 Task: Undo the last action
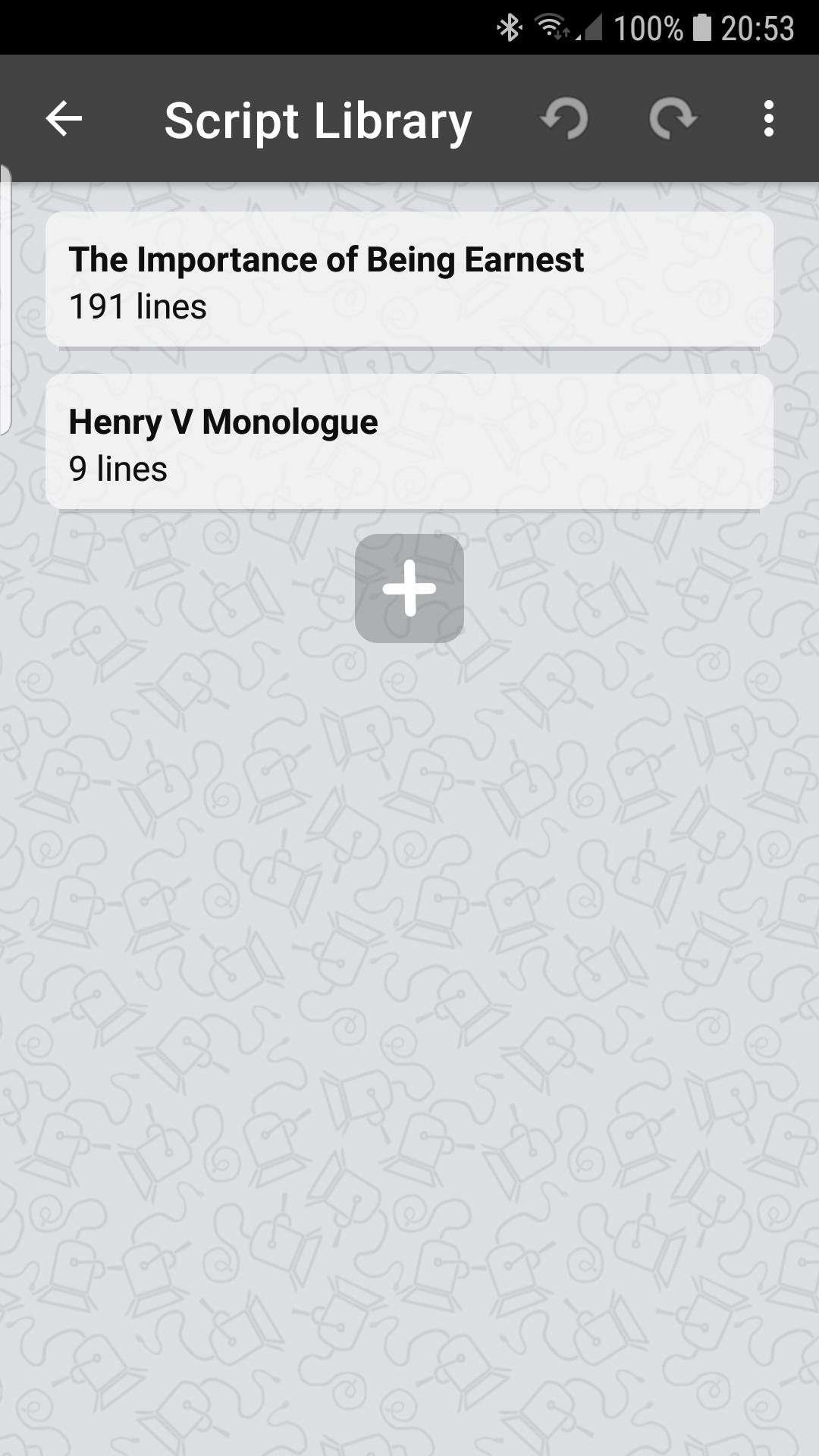564,119
